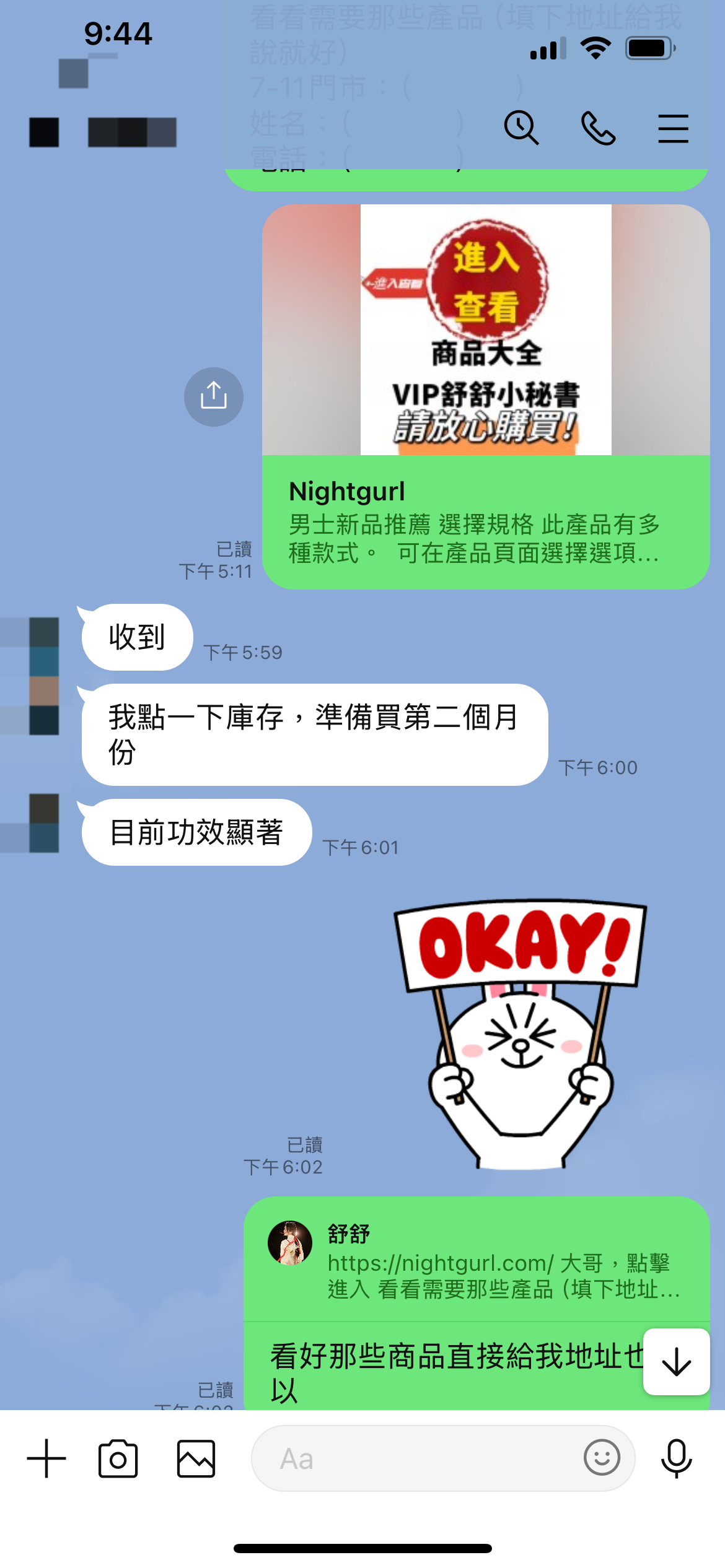Open the chat menu via hamburger icon
725x1568 pixels.
pyautogui.click(x=673, y=128)
